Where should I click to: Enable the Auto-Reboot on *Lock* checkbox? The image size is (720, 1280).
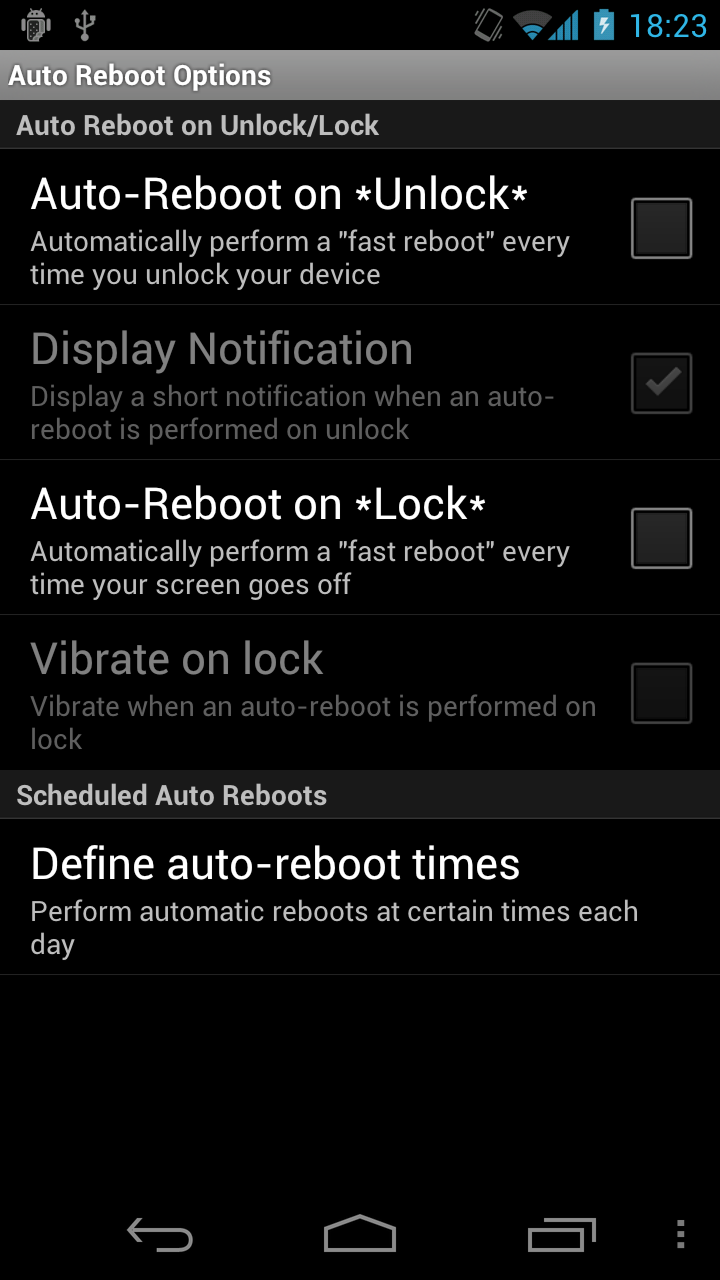pos(660,536)
